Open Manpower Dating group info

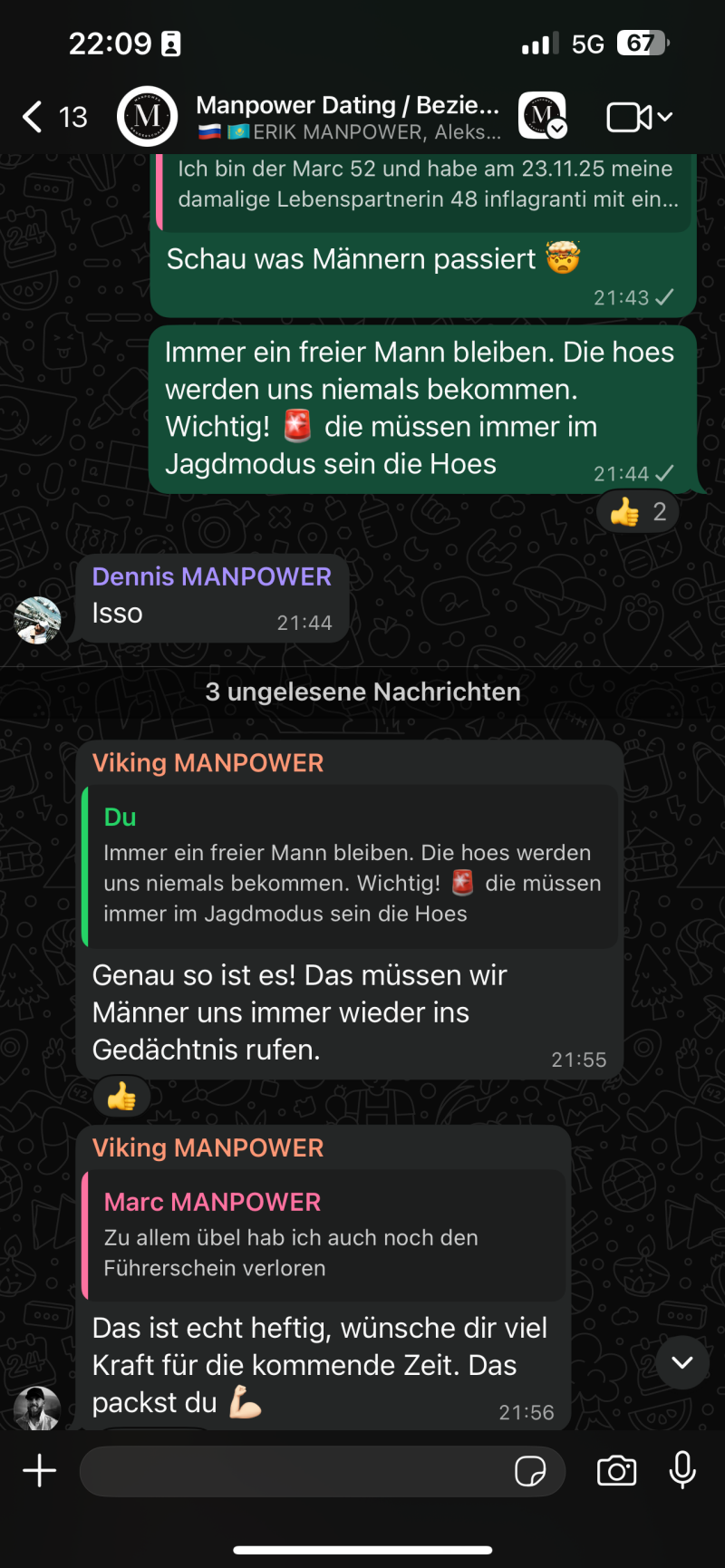348,117
